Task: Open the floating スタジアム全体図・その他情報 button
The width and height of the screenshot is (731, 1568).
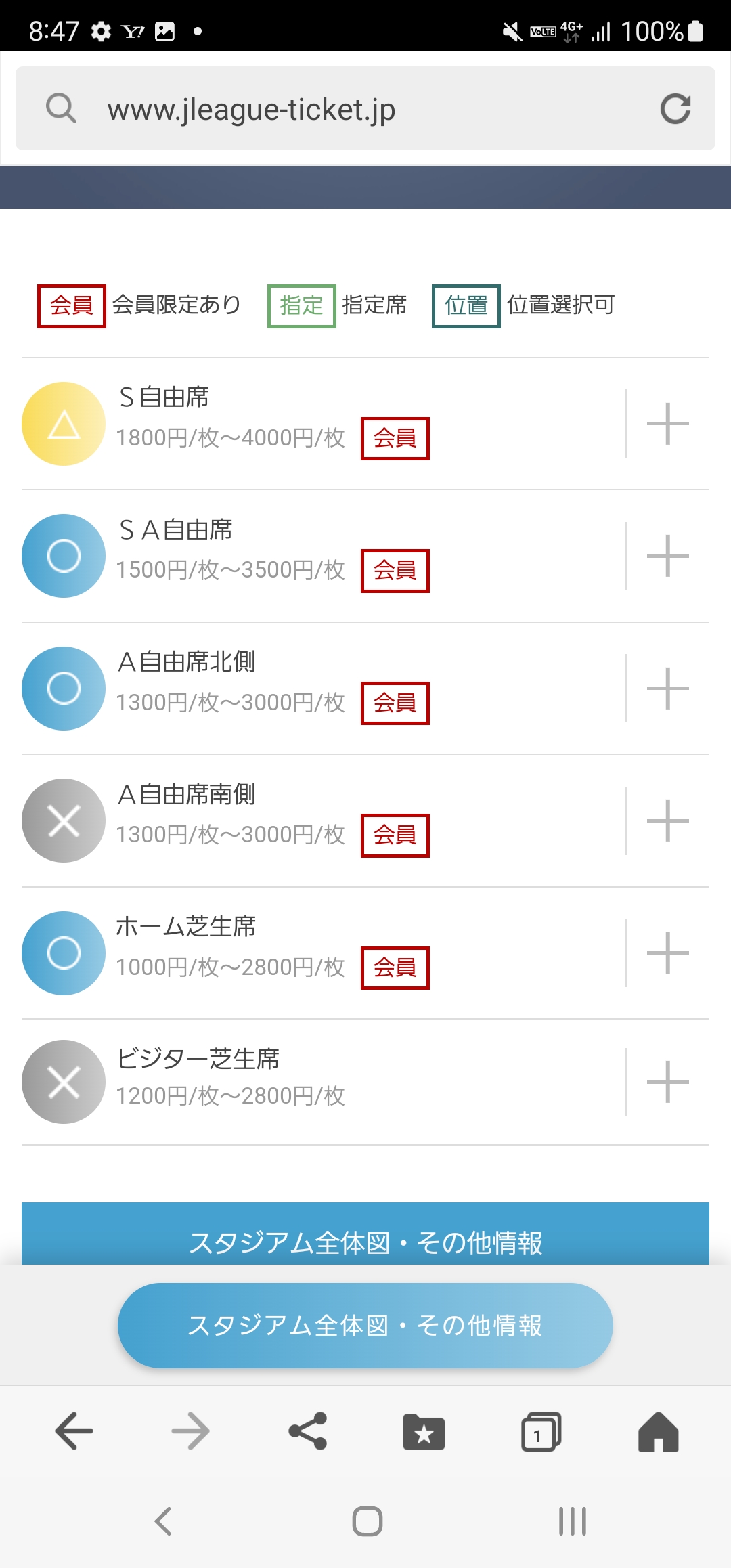Action: click(x=365, y=1325)
